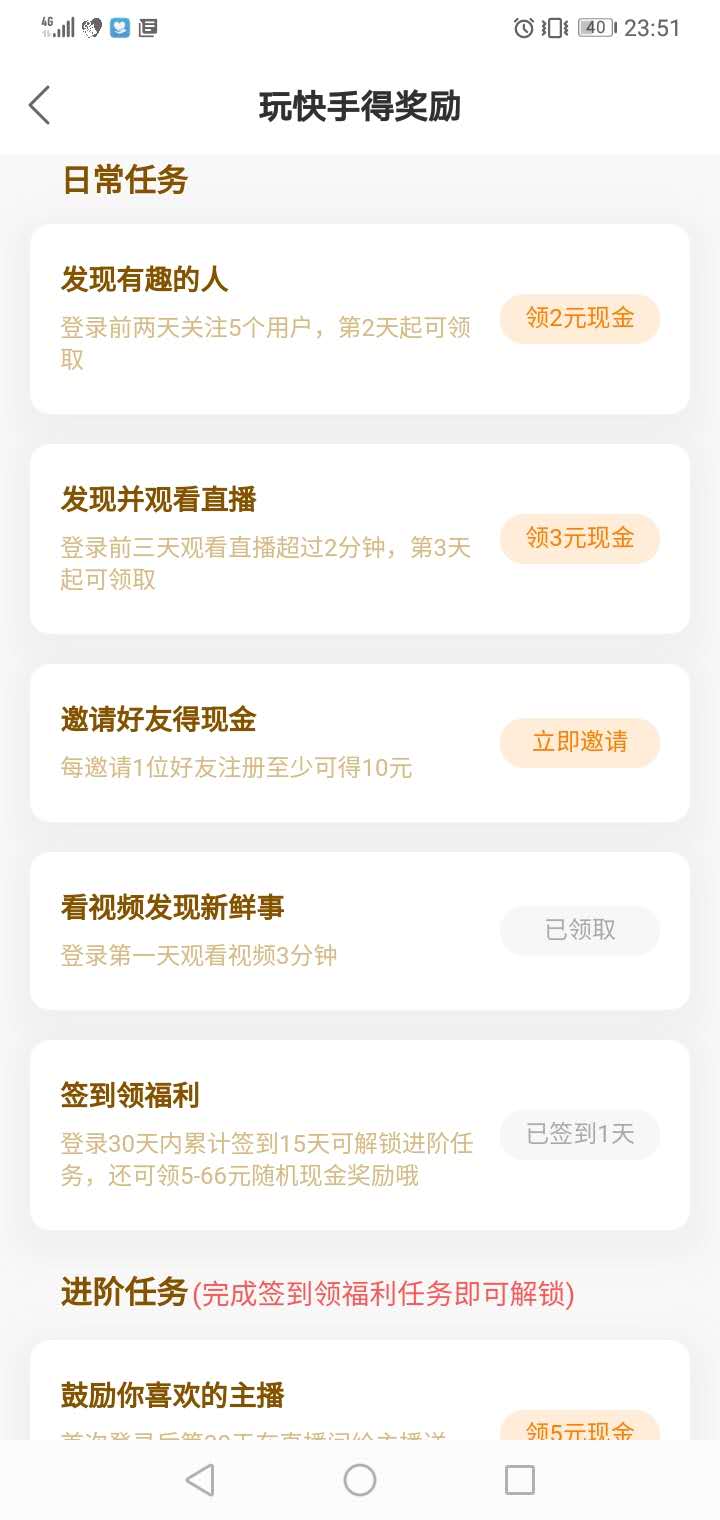Image resolution: width=720 pixels, height=1520 pixels.
Task: Claim the 领2元现金 reward
Action: (580, 319)
